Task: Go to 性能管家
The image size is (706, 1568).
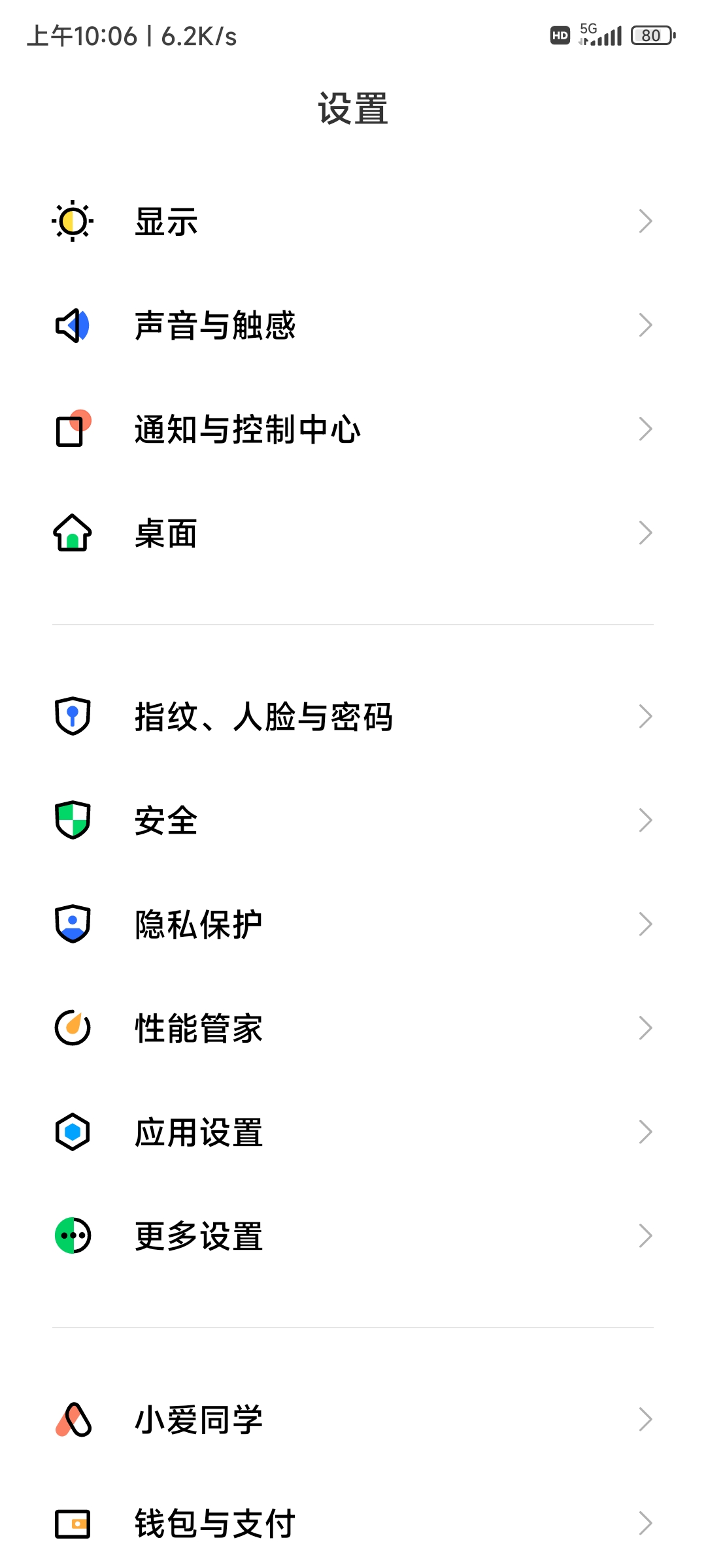Action: click(353, 1028)
